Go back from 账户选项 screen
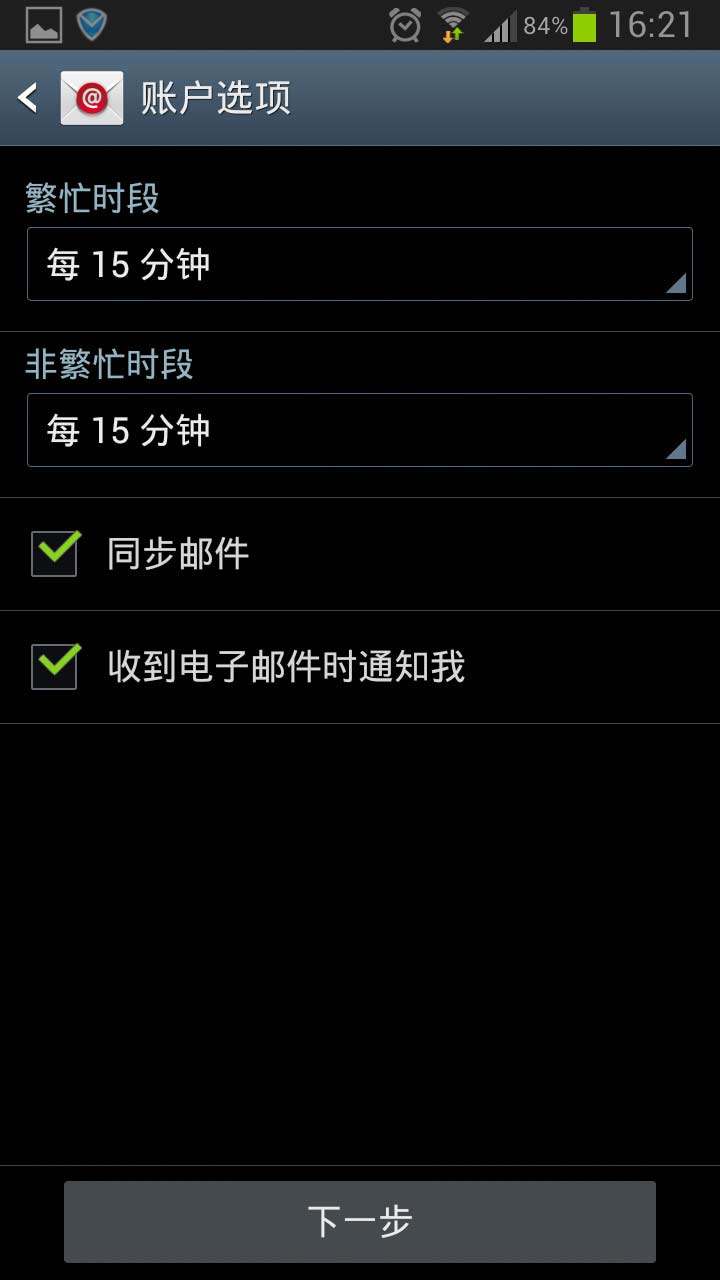 tap(30, 98)
